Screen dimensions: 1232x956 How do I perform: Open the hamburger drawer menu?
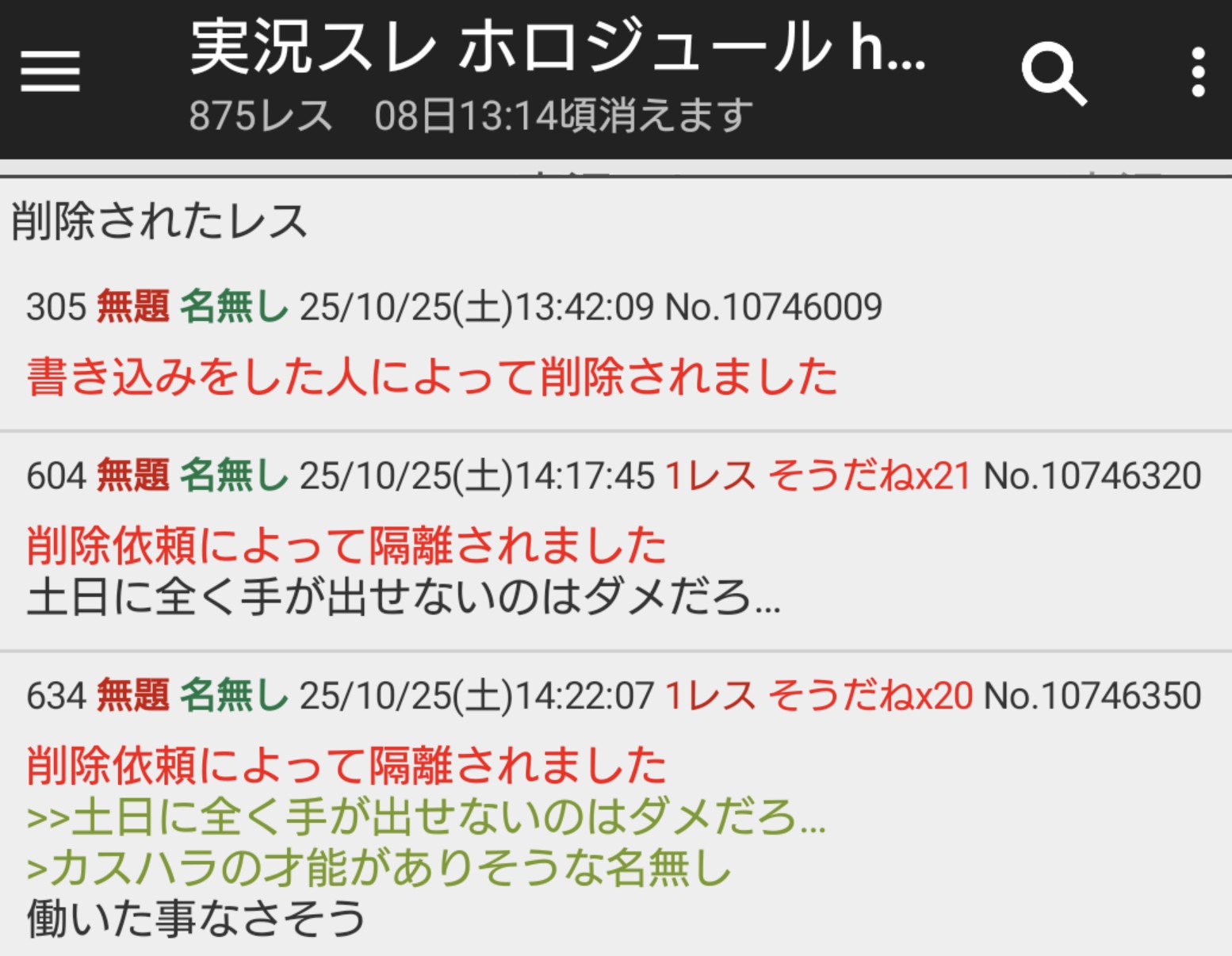[50, 71]
